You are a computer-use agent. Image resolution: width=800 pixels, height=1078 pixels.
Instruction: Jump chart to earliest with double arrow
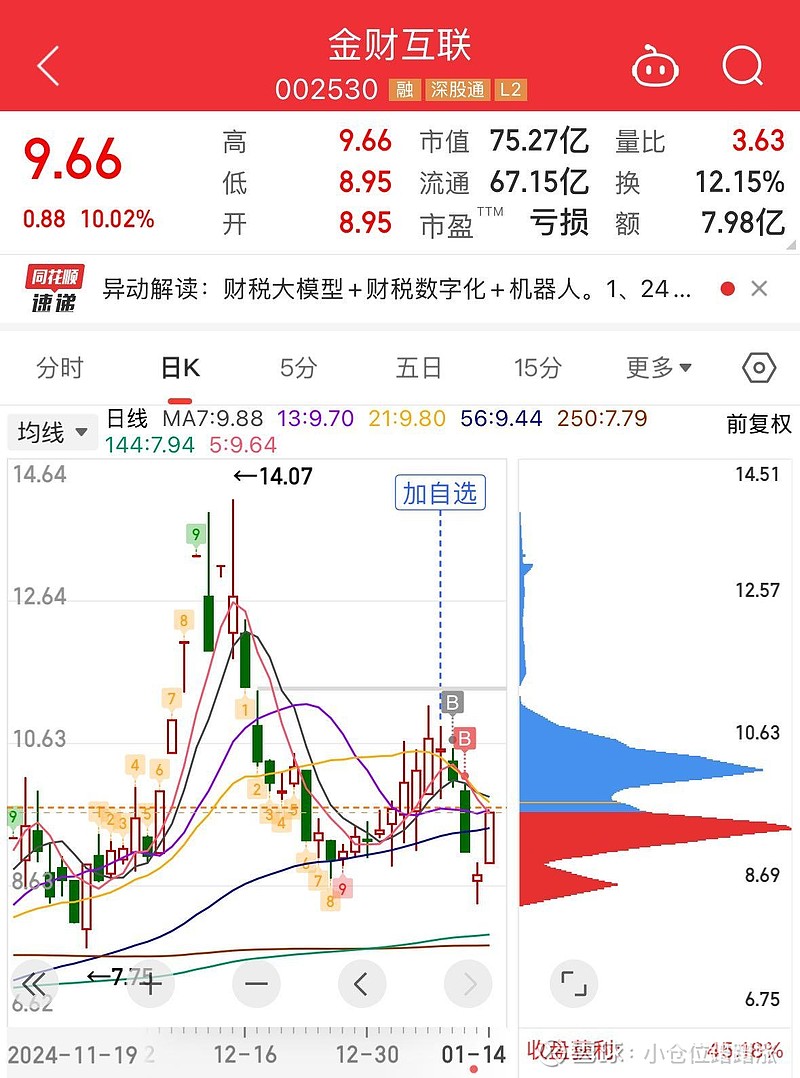[34, 984]
